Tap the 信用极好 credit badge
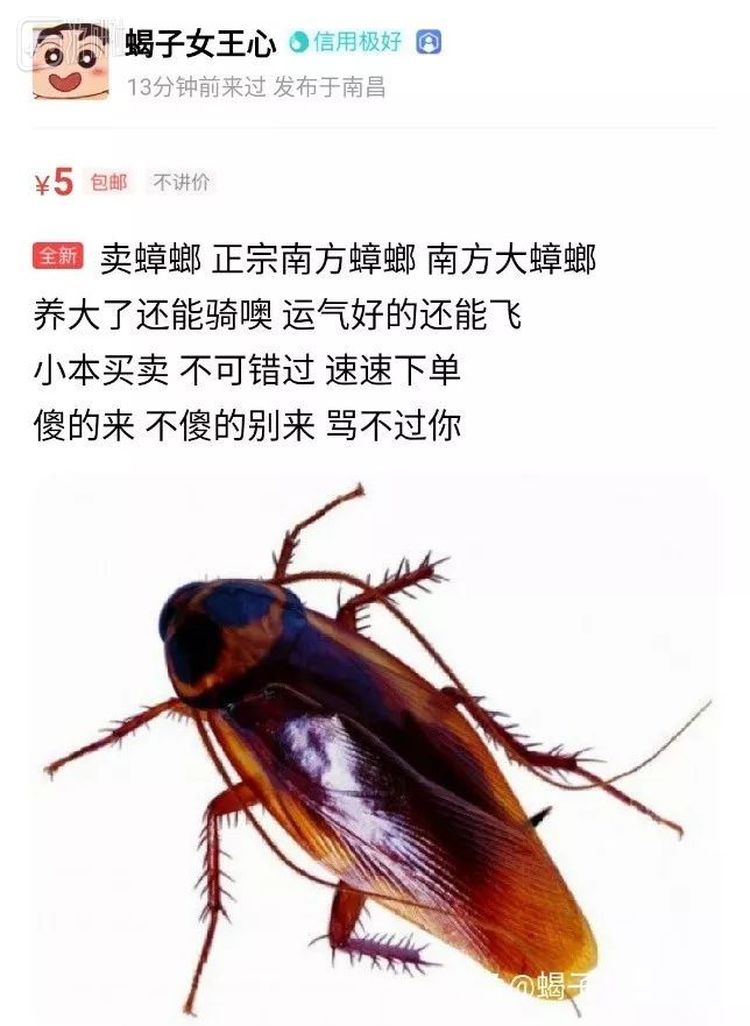This screenshot has width=750, height=1026. pyautogui.click(x=346, y=42)
